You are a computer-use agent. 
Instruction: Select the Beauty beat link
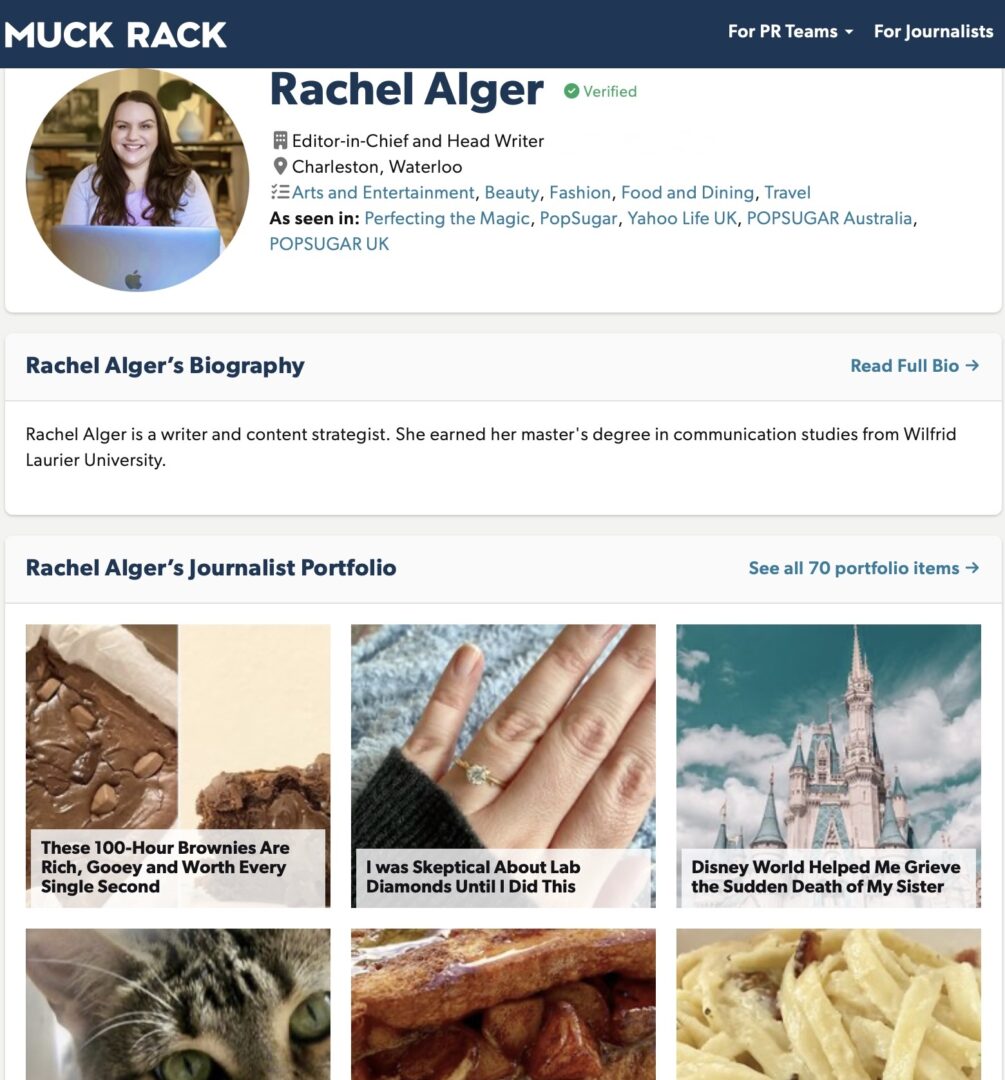[x=512, y=193]
